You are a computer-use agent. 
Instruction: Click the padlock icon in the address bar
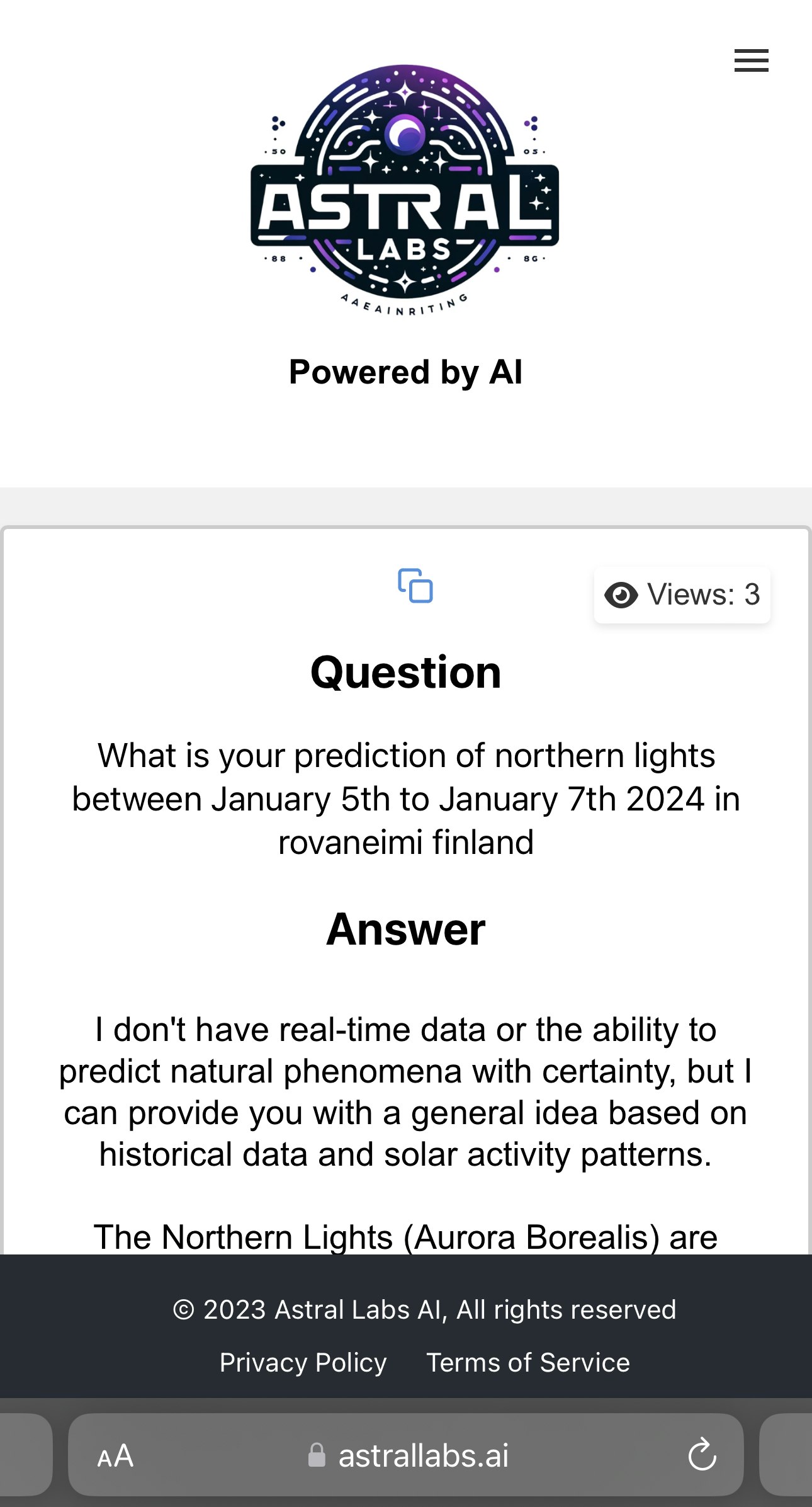tap(318, 1455)
